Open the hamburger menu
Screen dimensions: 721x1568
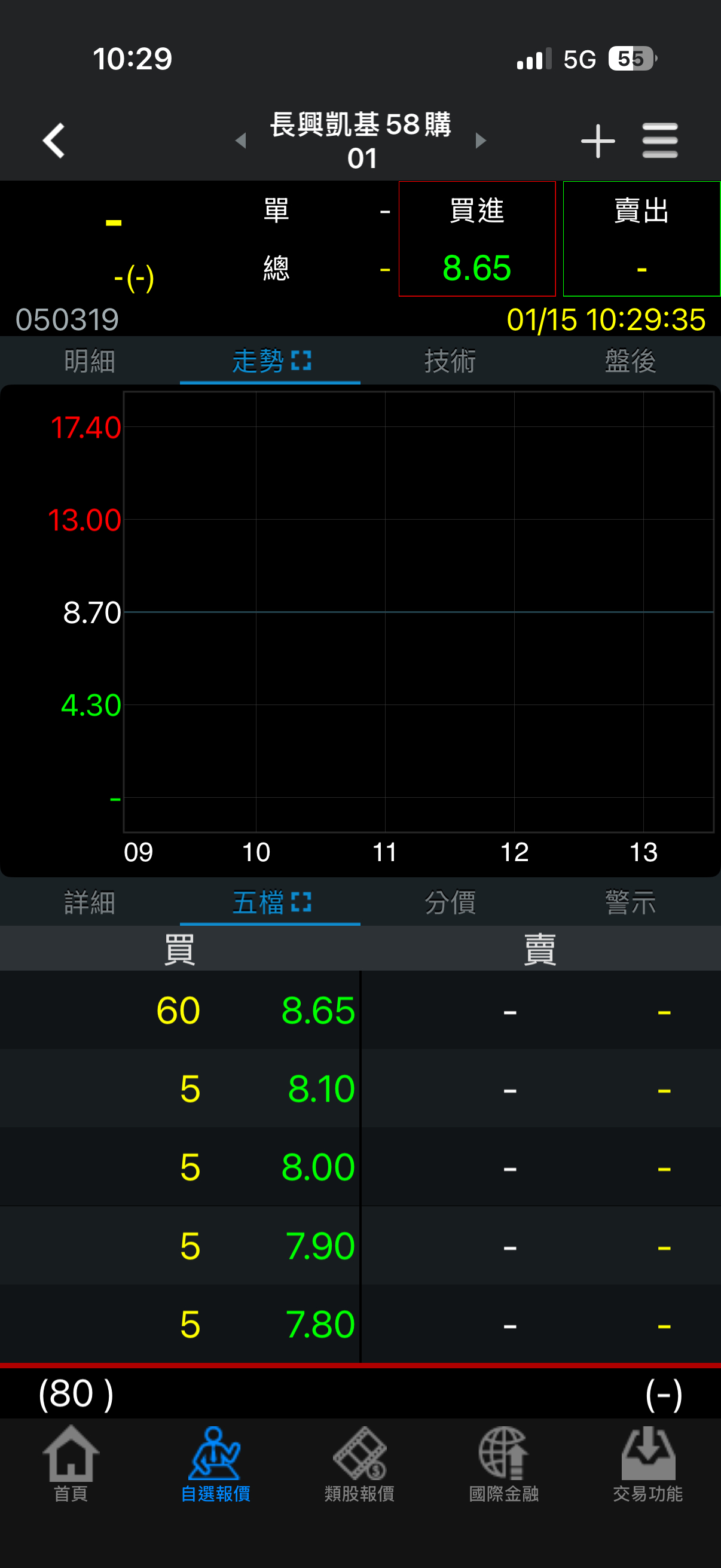[659, 141]
